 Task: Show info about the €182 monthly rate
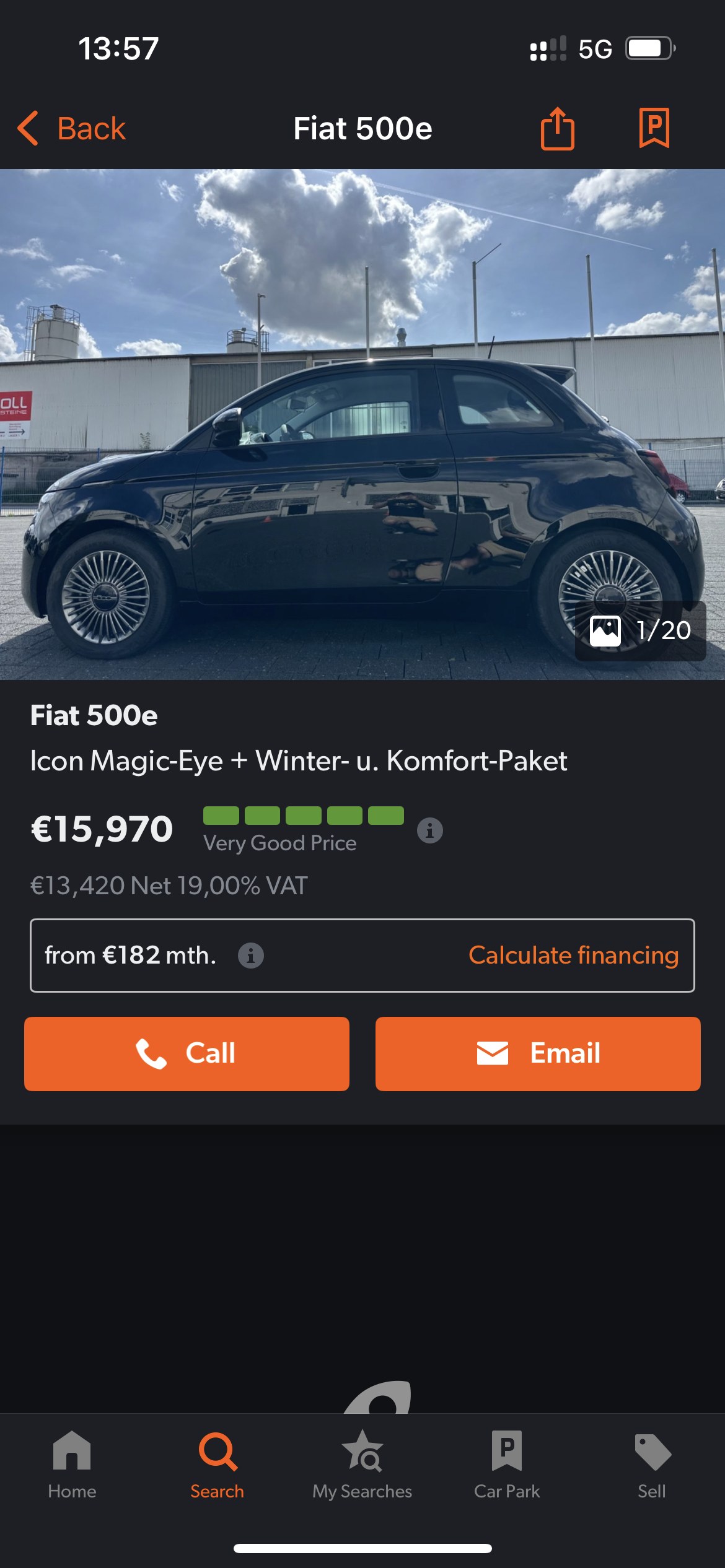(250, 956)
